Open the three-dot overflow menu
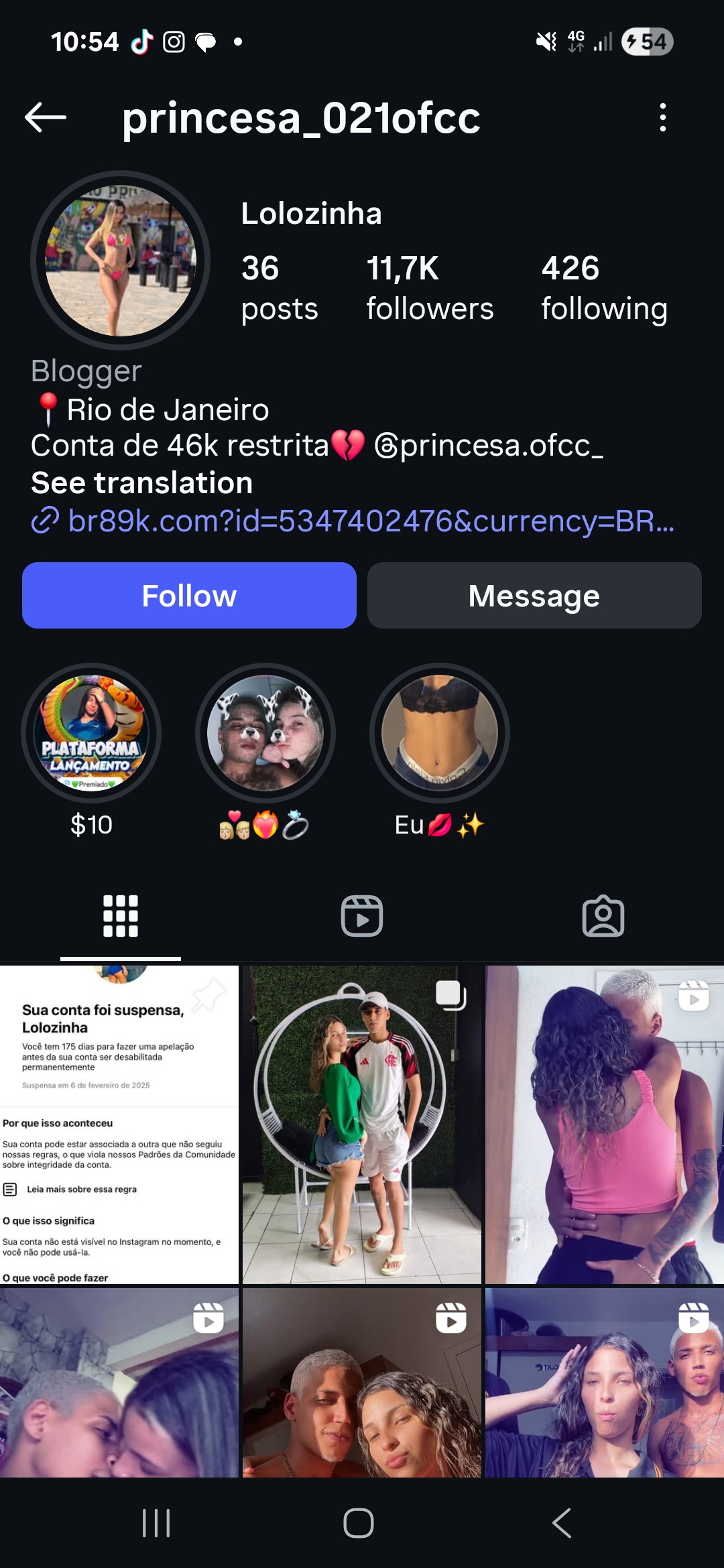Viewport: 724px width, 1568px height. [662, 118]
